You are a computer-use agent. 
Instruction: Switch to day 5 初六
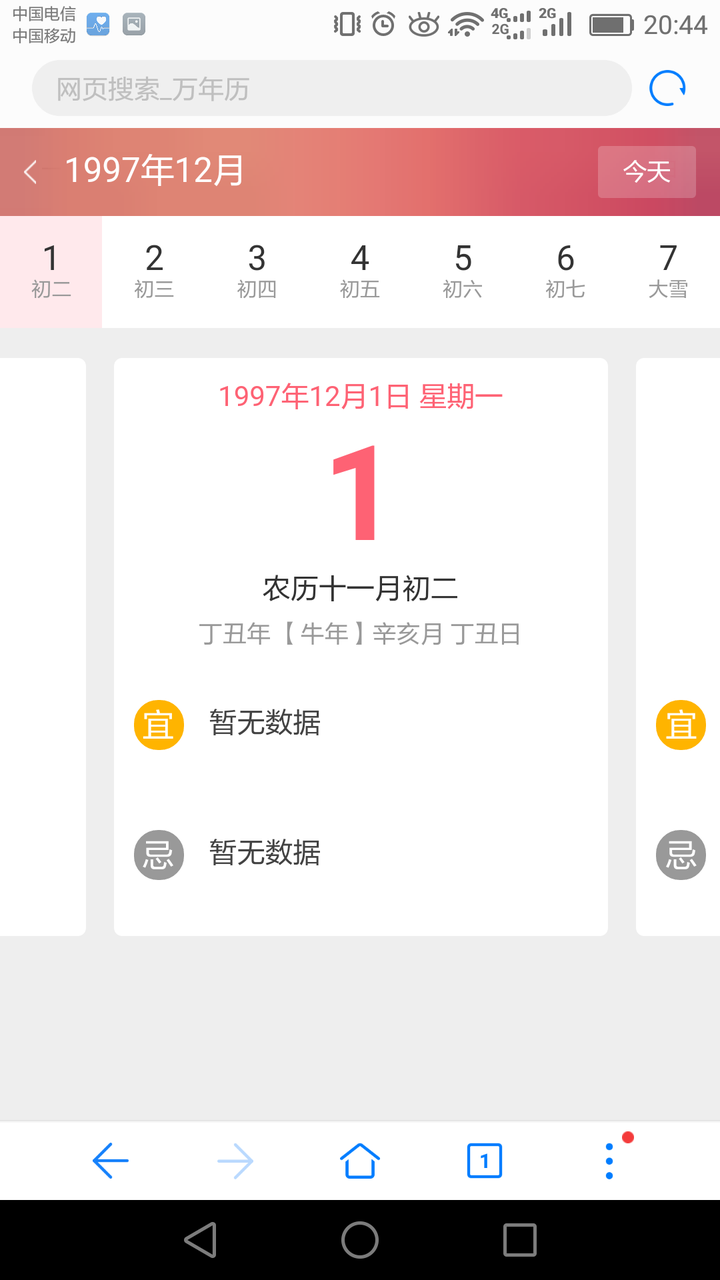(463, 272)
